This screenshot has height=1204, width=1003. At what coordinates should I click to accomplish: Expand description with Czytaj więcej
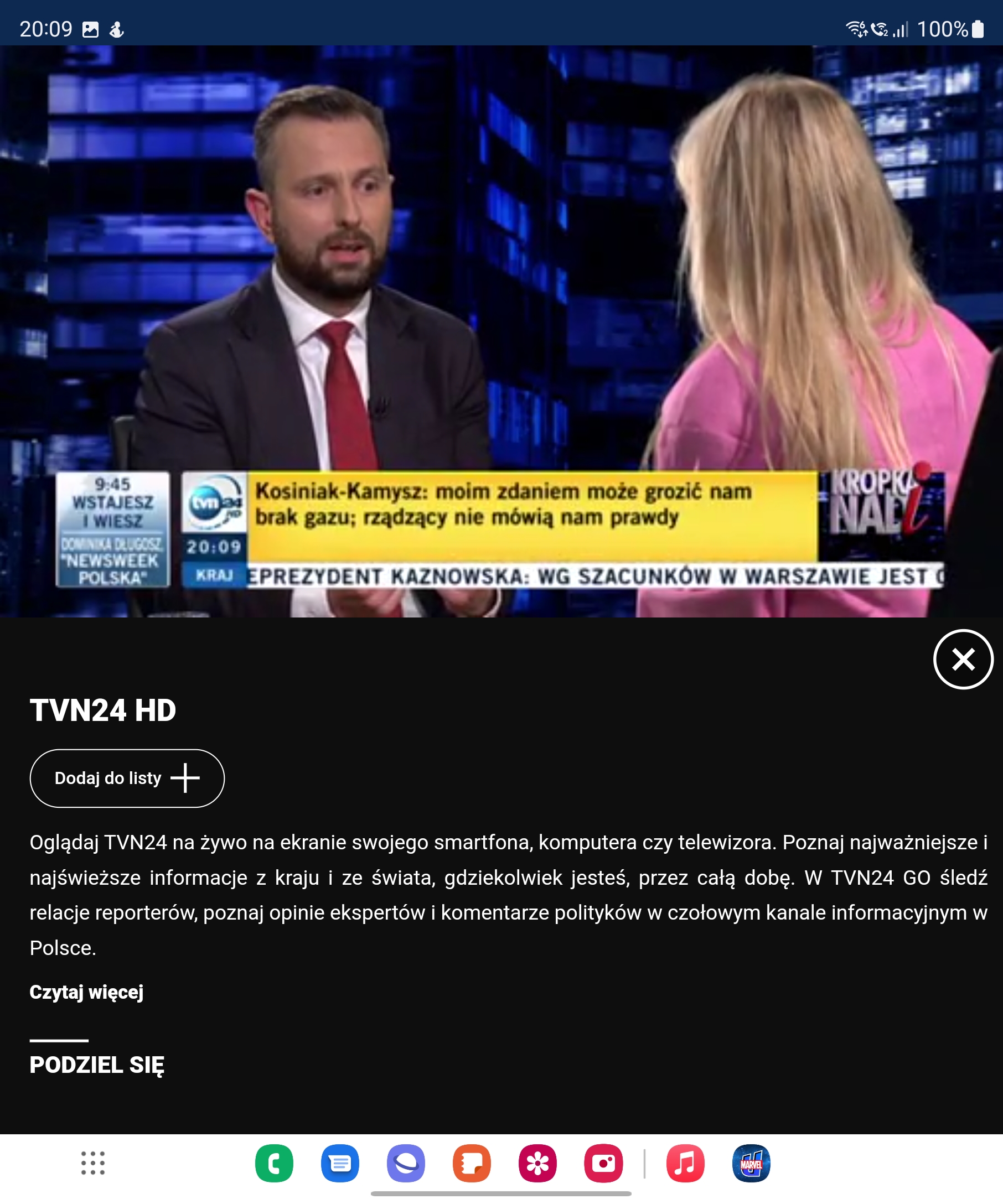86,992
